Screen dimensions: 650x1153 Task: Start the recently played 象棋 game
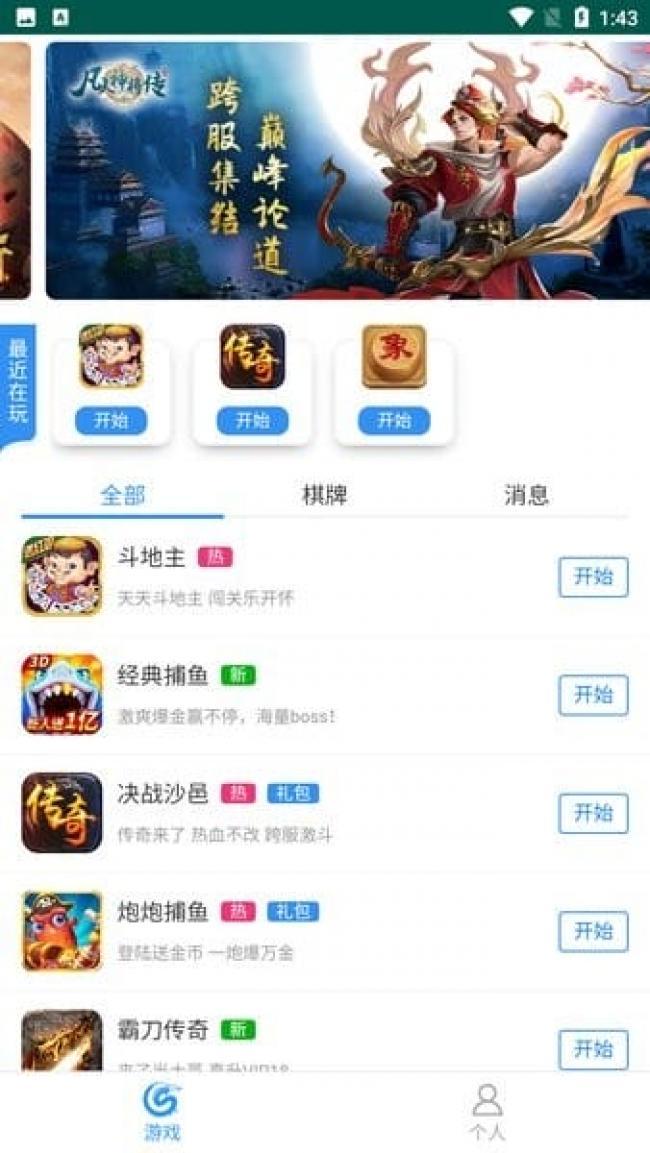coord(394,421)
